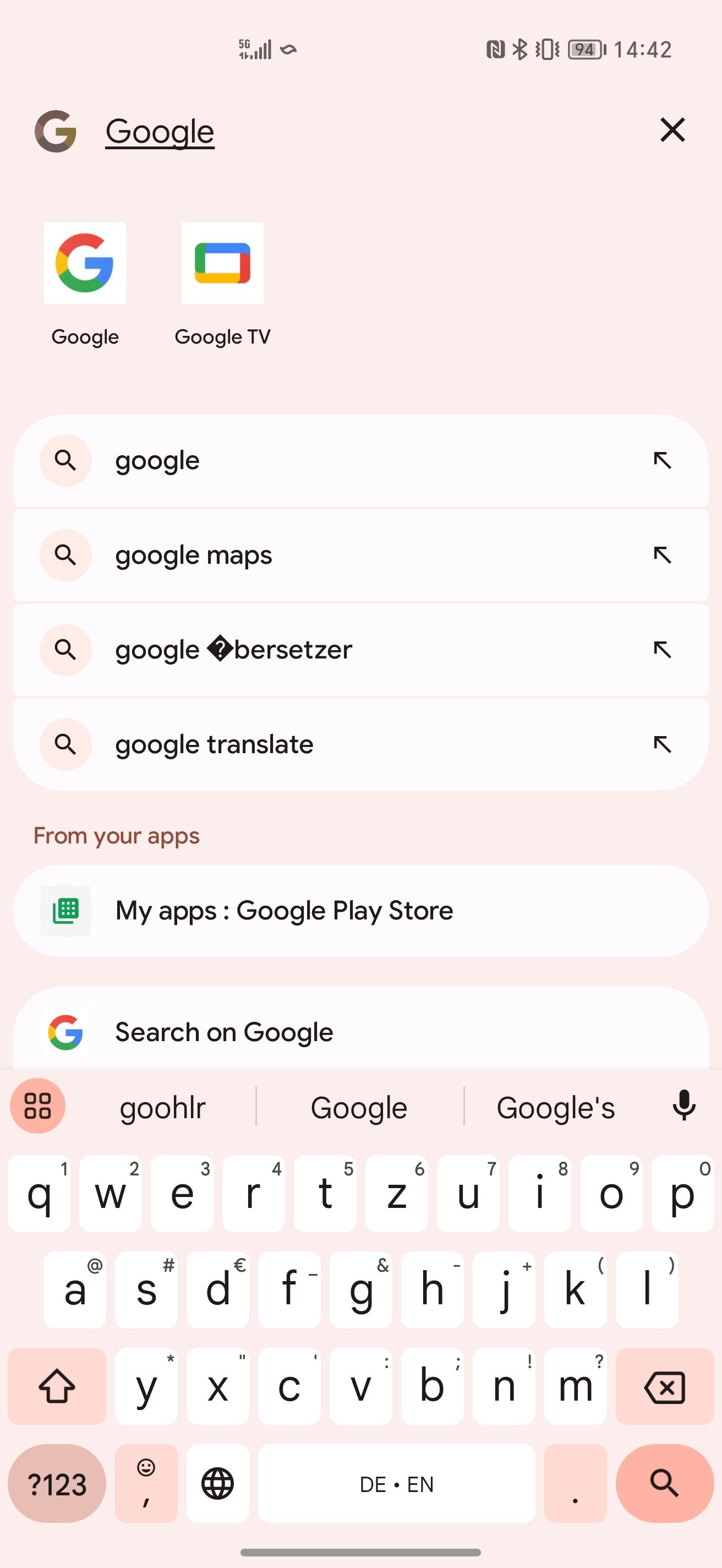Hit the keyboard's search key

coord(664,1483)
